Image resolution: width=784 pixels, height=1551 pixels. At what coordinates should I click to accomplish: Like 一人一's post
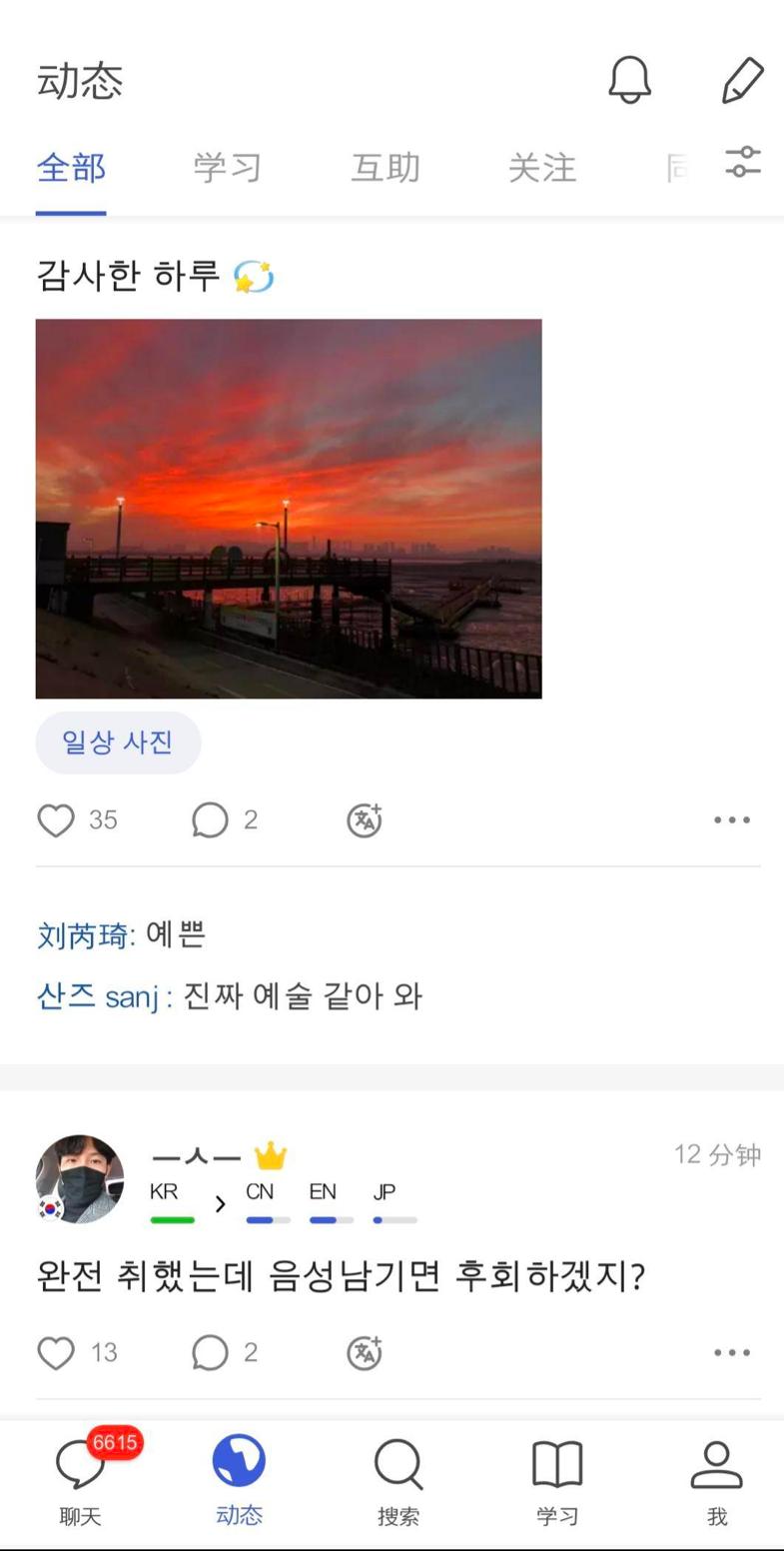(x=57, y=1353)
